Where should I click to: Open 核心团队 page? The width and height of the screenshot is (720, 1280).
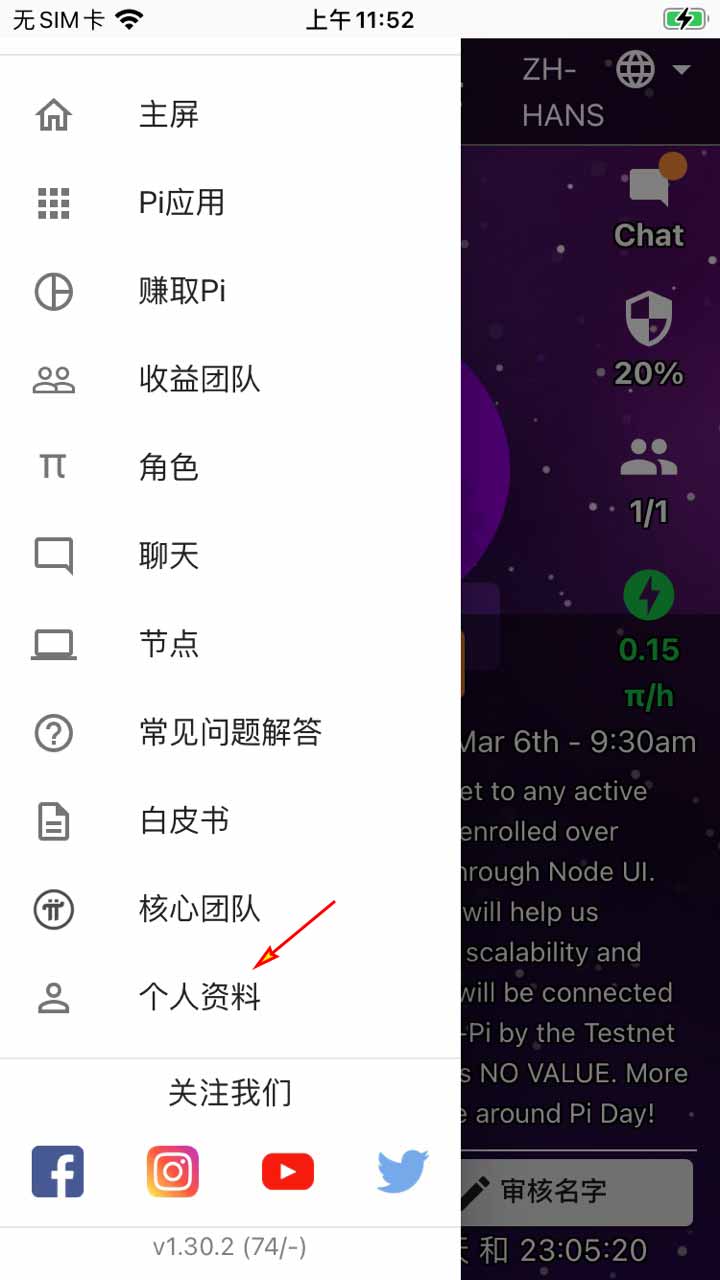198,909
